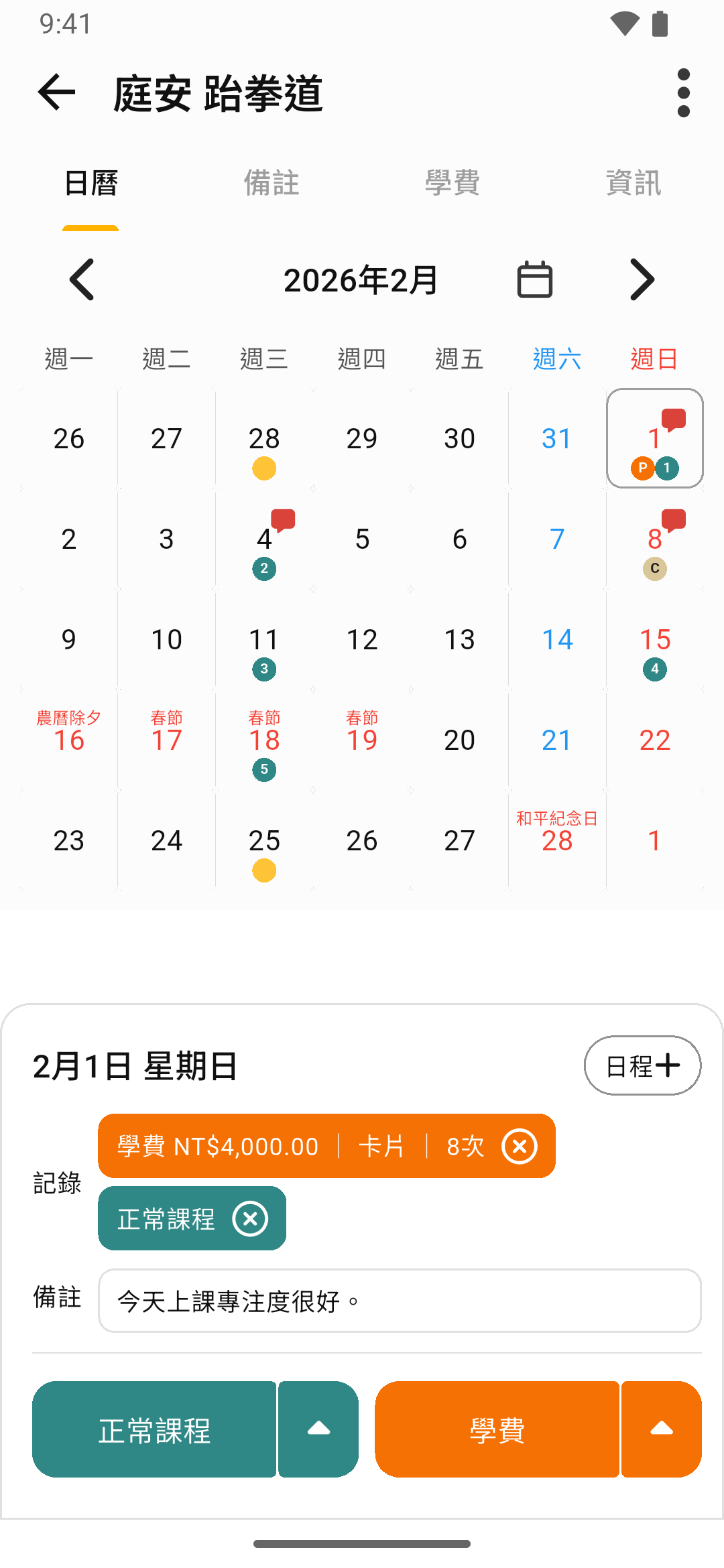
Task: Go to the next month
Action: (x=642, y=279)
